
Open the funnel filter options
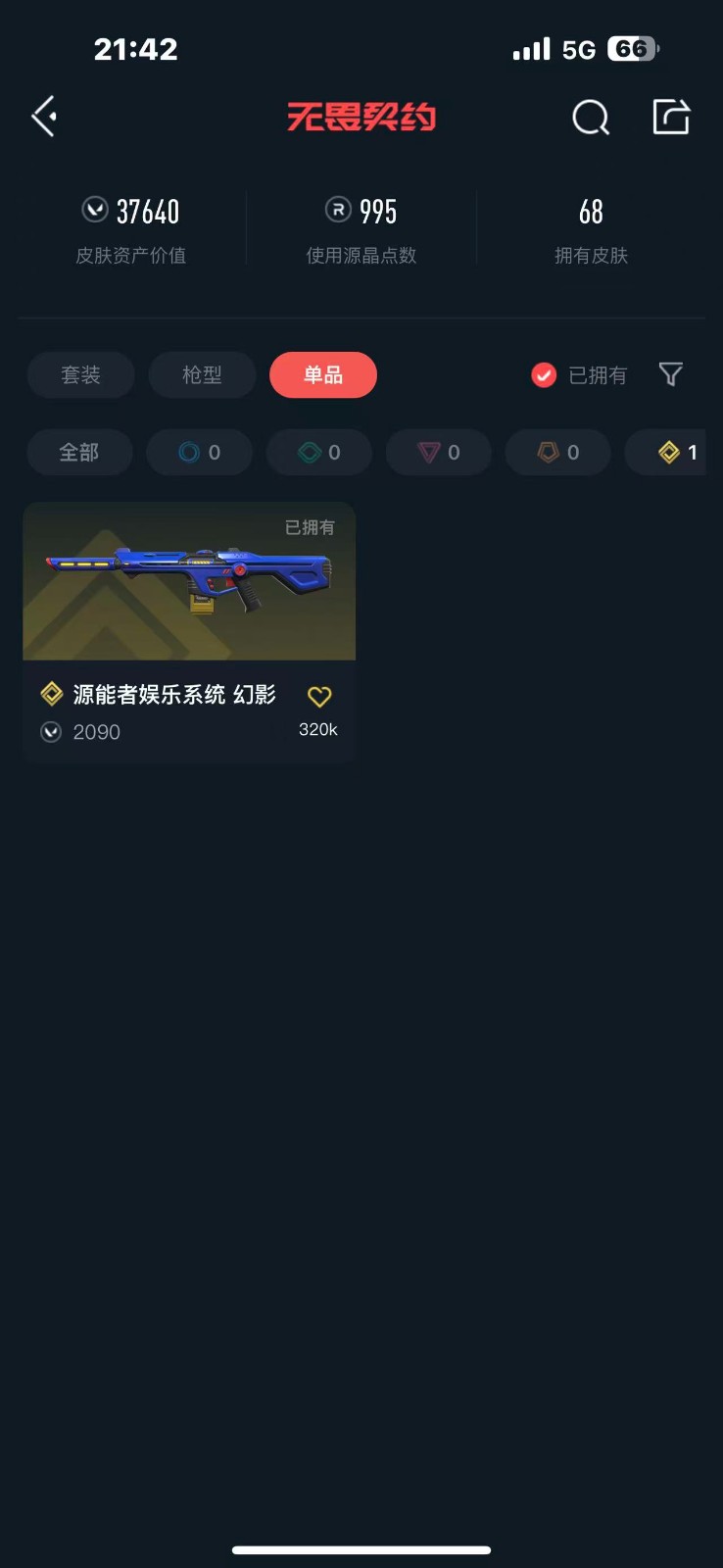click(671, 374)
